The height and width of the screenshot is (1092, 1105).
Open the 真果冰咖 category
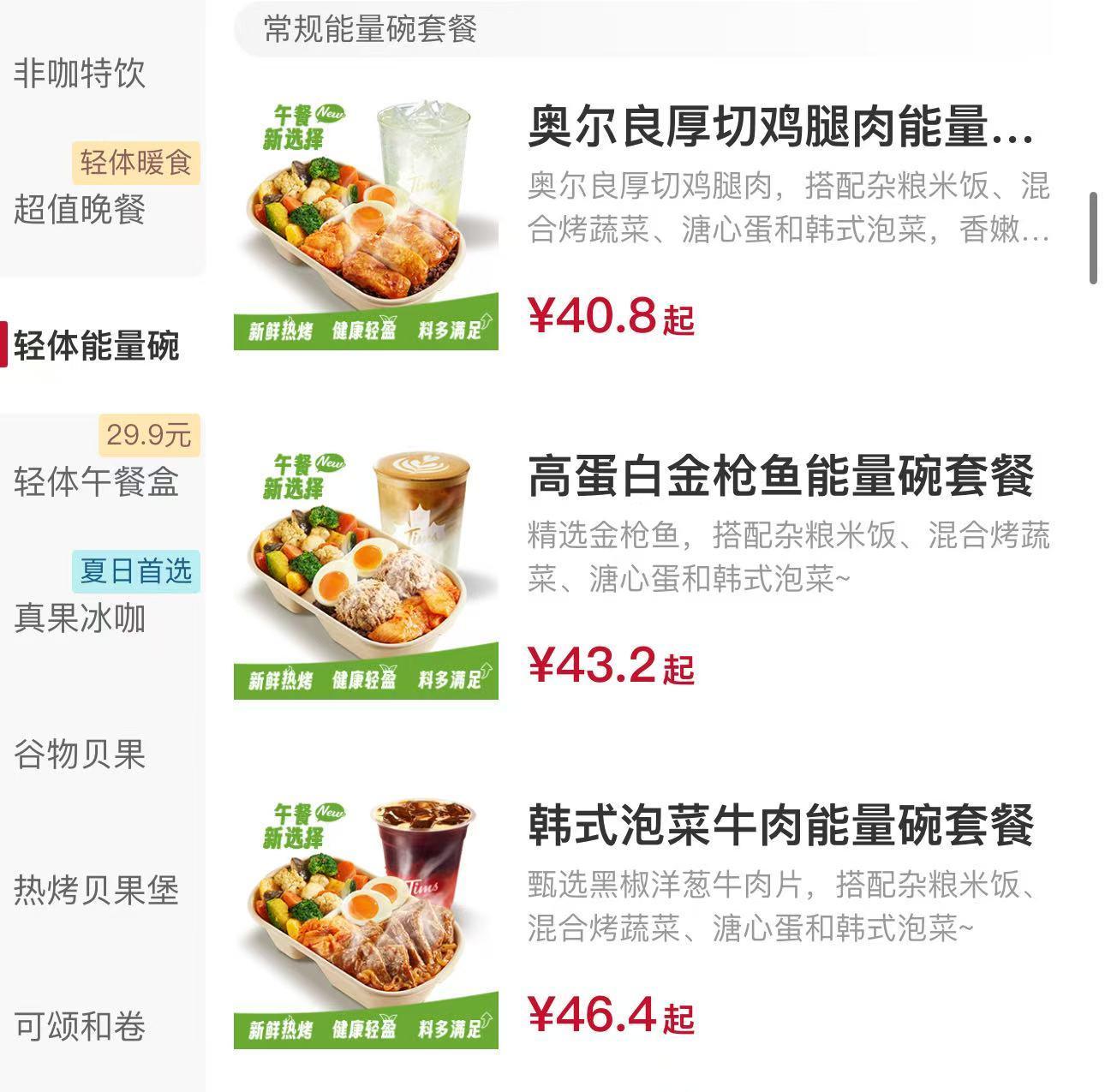[80, 618]
